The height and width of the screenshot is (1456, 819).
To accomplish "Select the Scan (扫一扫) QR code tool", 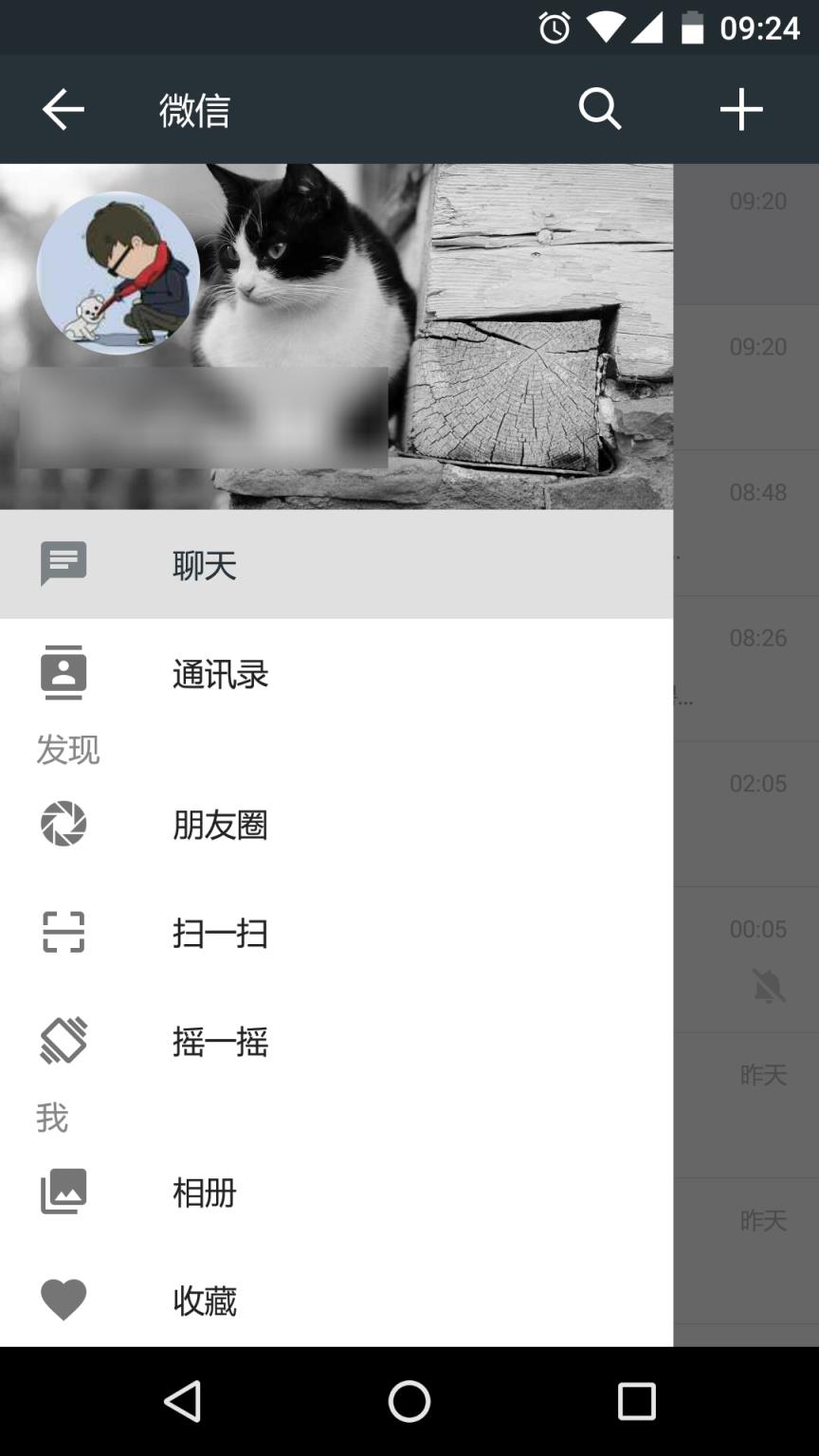I will pyautogui.click(x=218, y=934).
